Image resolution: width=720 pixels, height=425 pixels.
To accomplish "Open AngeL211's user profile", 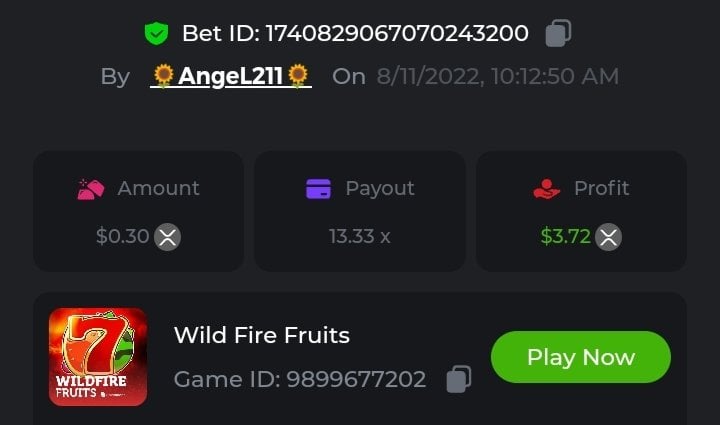I will (x=231, y=76).
